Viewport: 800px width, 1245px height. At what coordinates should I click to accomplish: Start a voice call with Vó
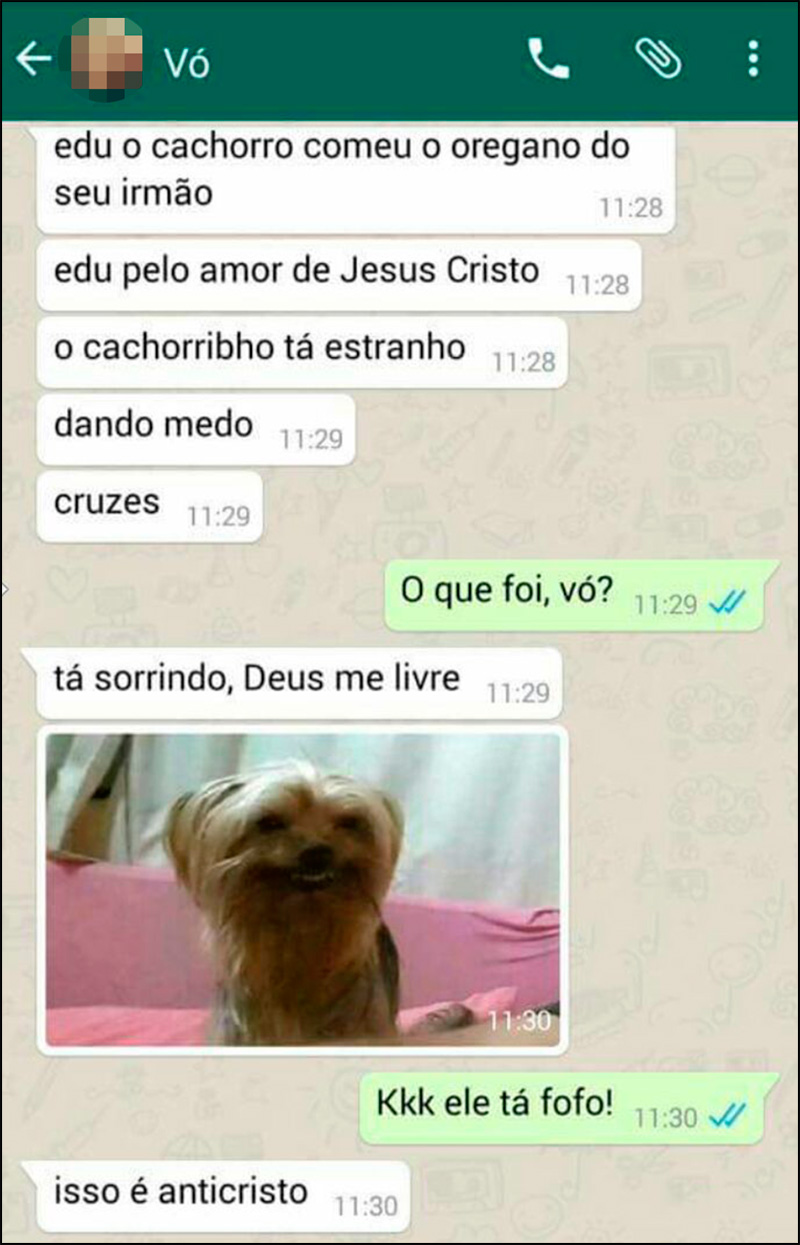548,60
